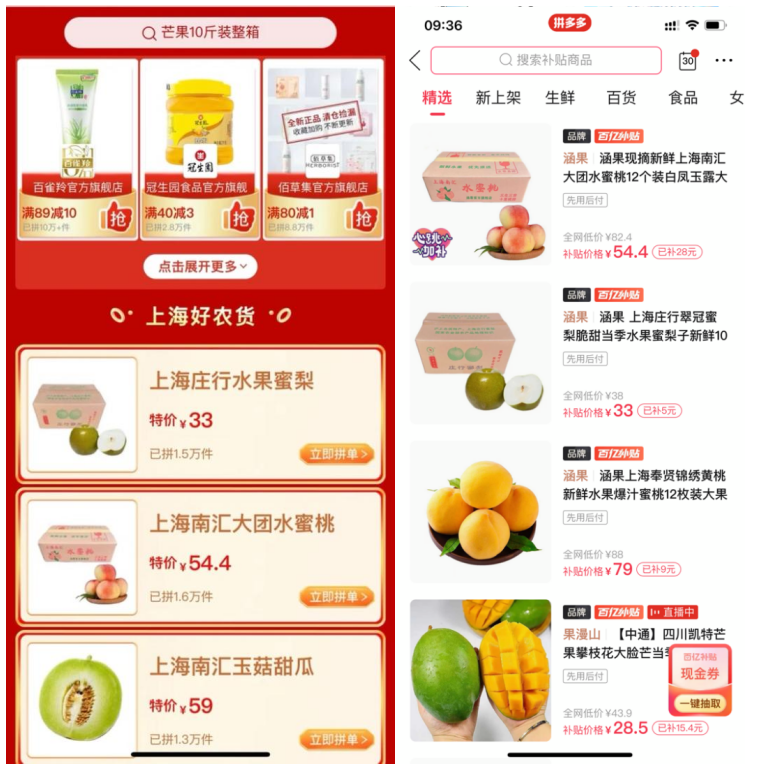
Task: Expand more stores with 点击展开更多
Action: click(x=200, y=267)
